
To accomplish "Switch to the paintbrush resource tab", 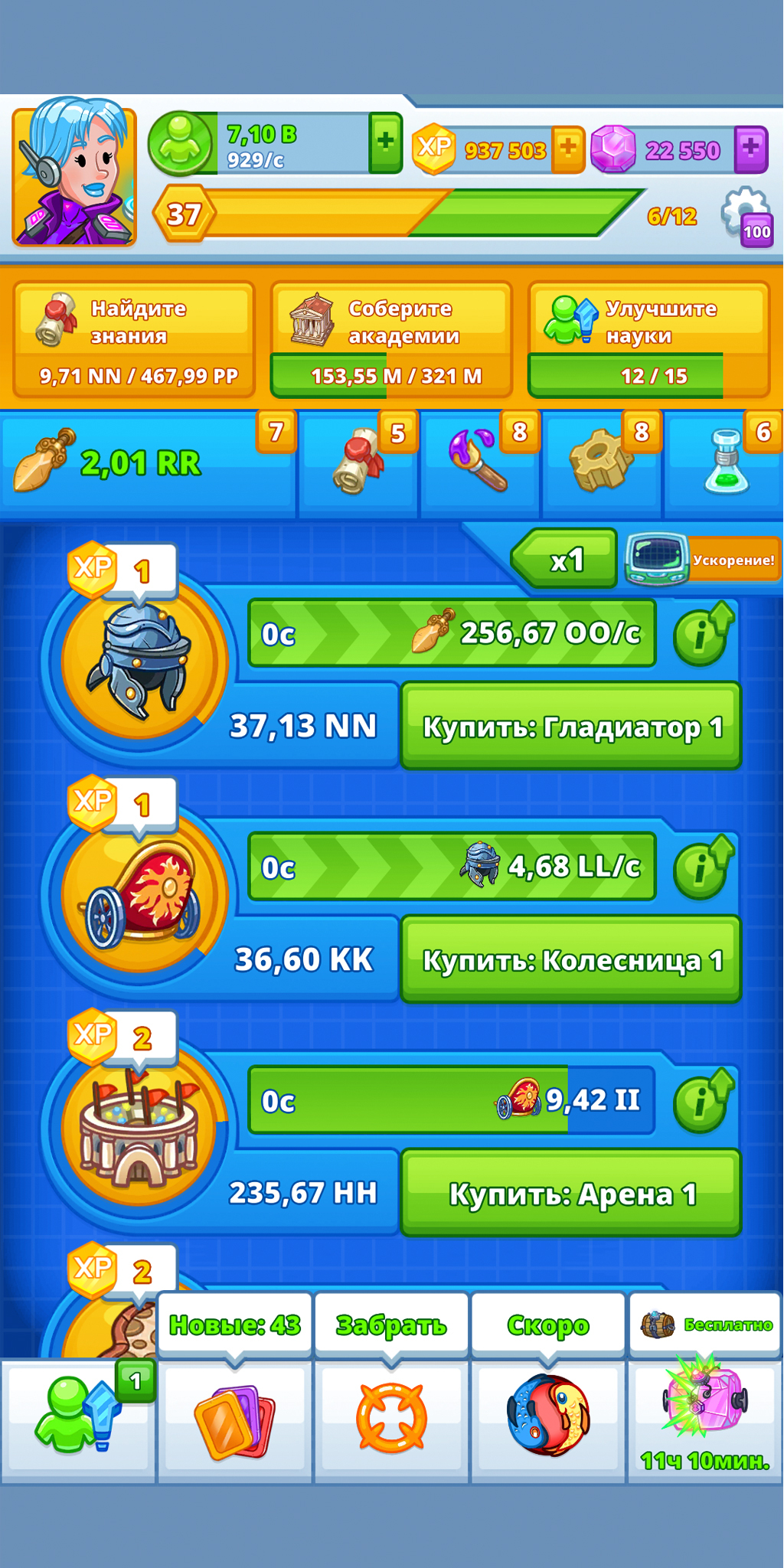I will click(480, 463).
